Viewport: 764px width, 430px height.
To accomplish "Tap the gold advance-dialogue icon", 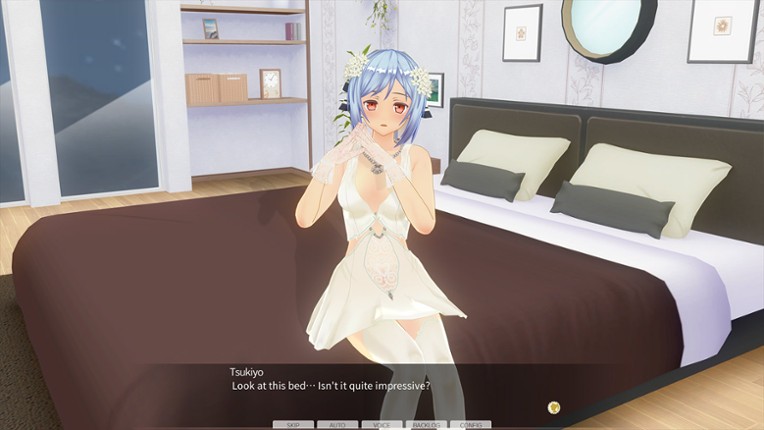I will pos(552,407).
